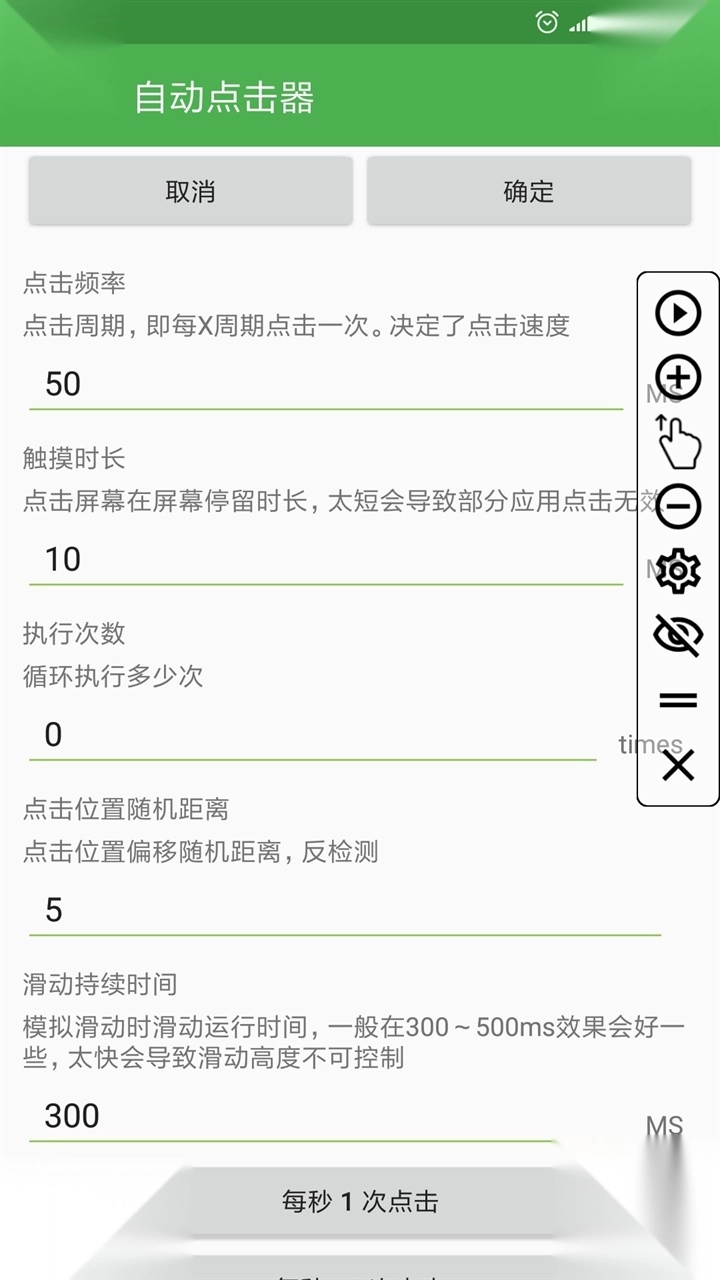The image size is (720, 1280).
Task: Start auto clicking with the play icon
Action: click(678, 314)
